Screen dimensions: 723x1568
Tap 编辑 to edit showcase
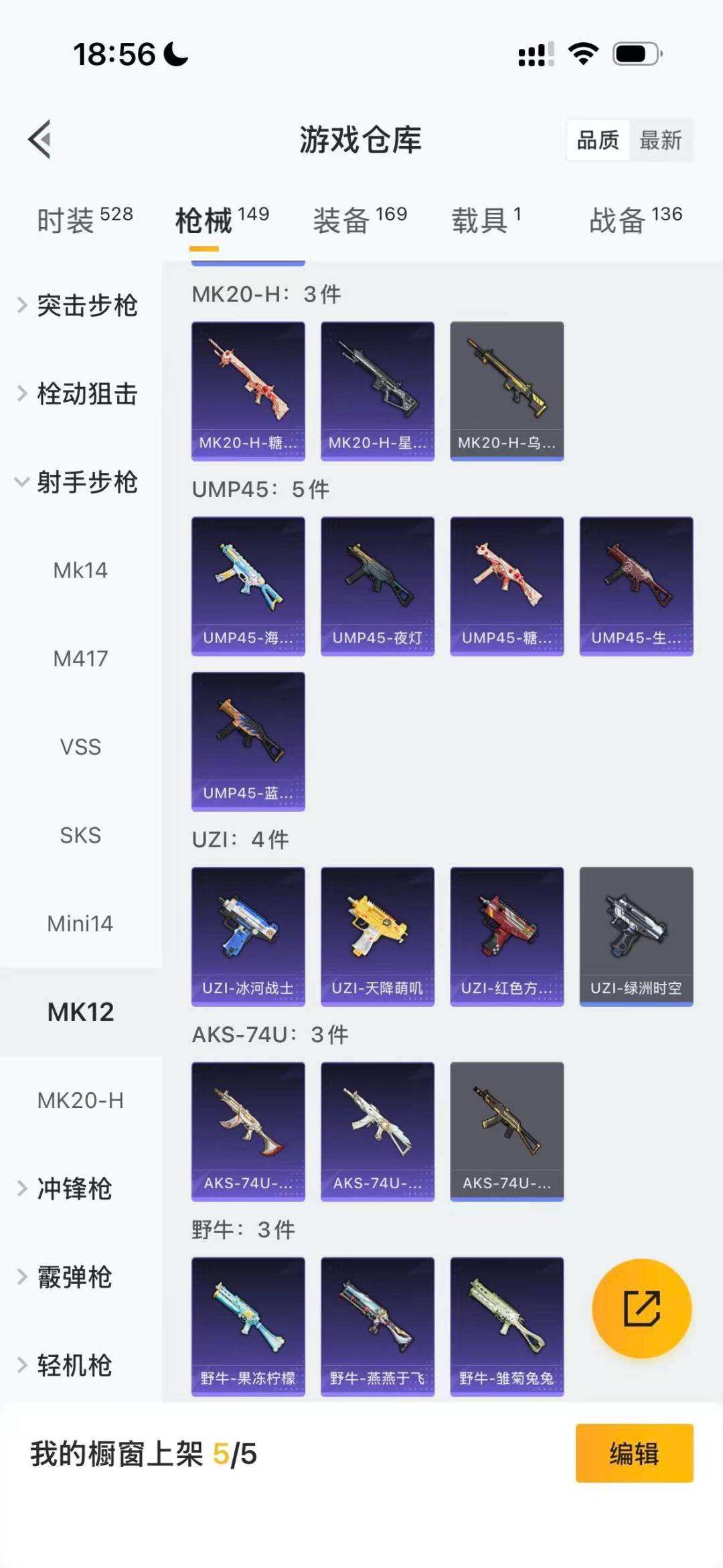(634, 1453)
